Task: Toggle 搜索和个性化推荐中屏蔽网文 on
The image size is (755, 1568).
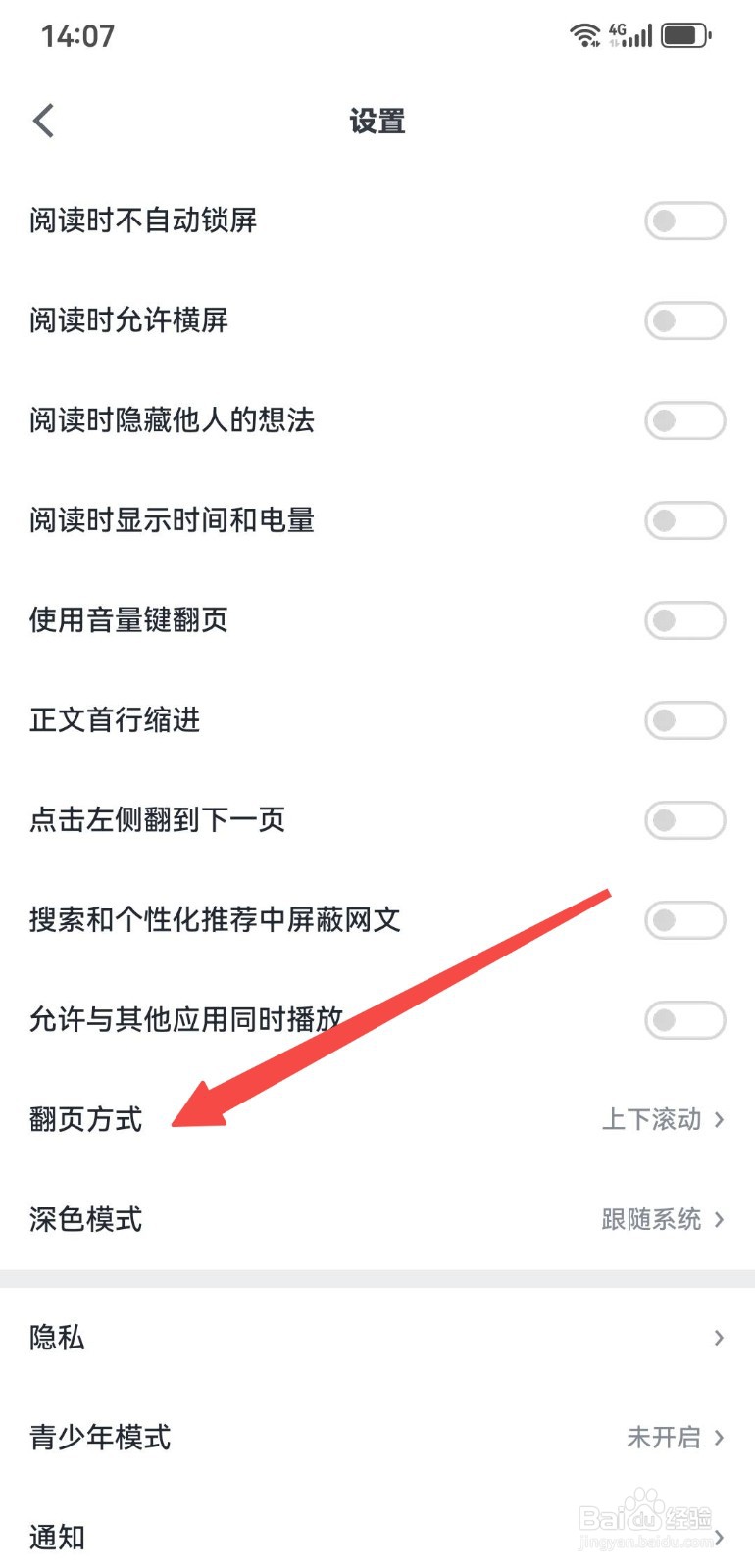Action: 684,920
